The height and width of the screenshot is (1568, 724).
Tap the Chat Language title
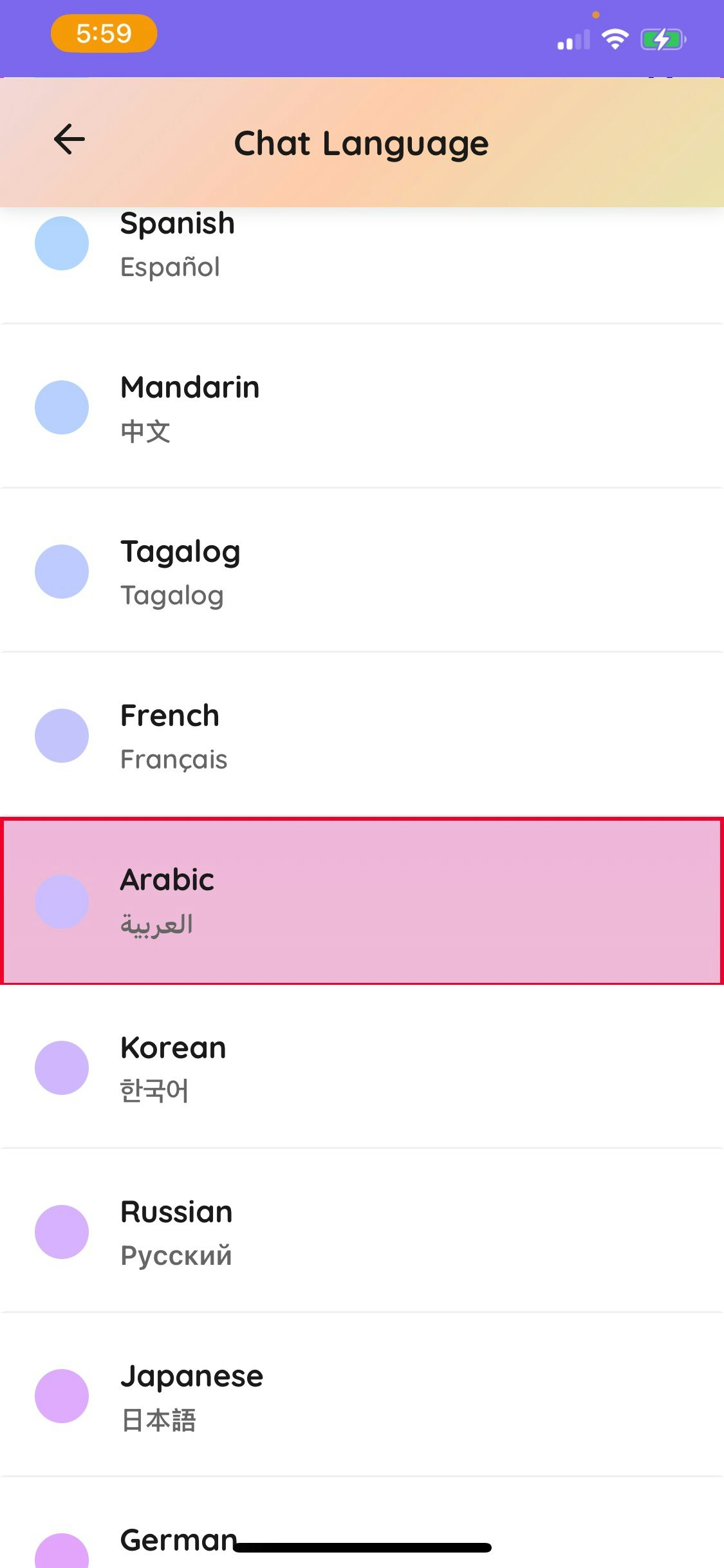[x=362, y=142]
